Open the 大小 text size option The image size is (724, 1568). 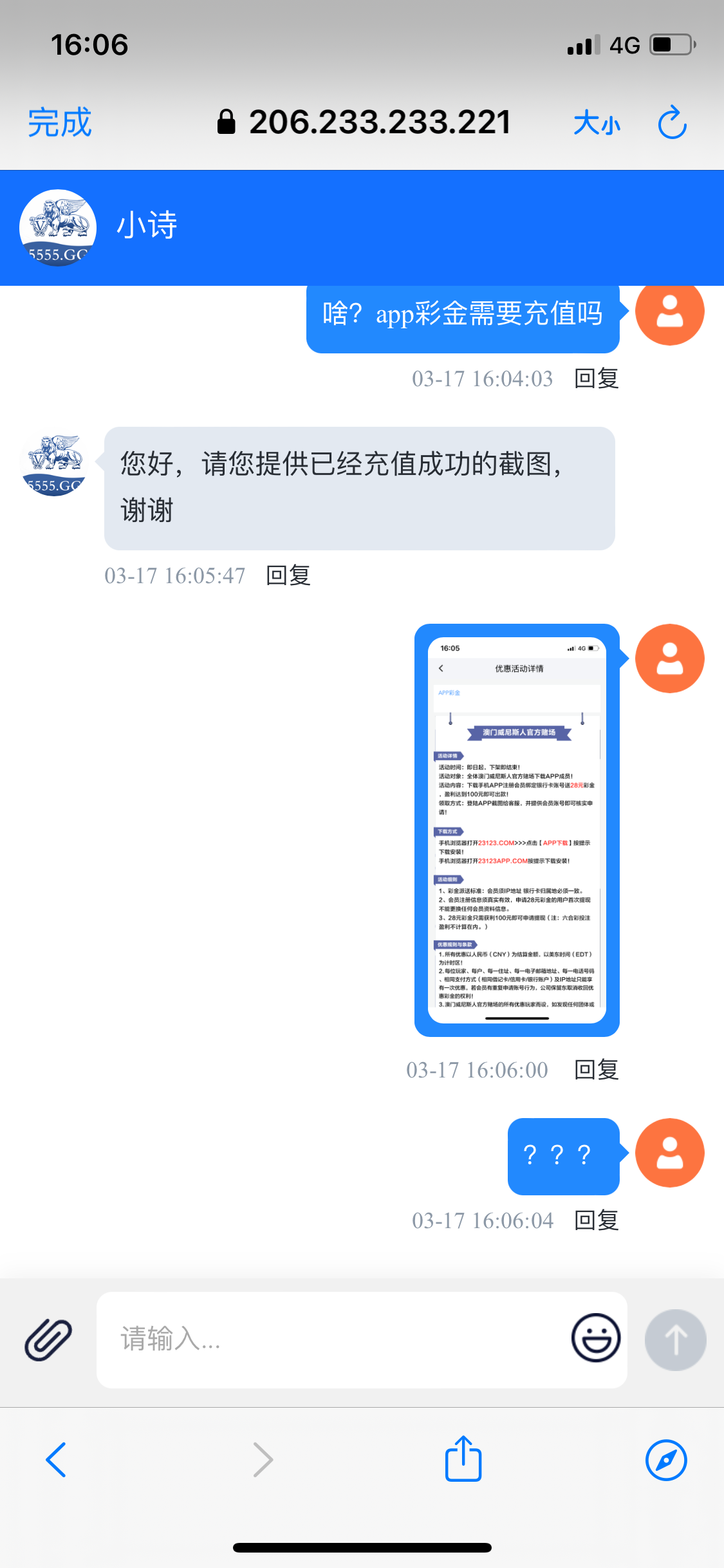pos(597,122)
